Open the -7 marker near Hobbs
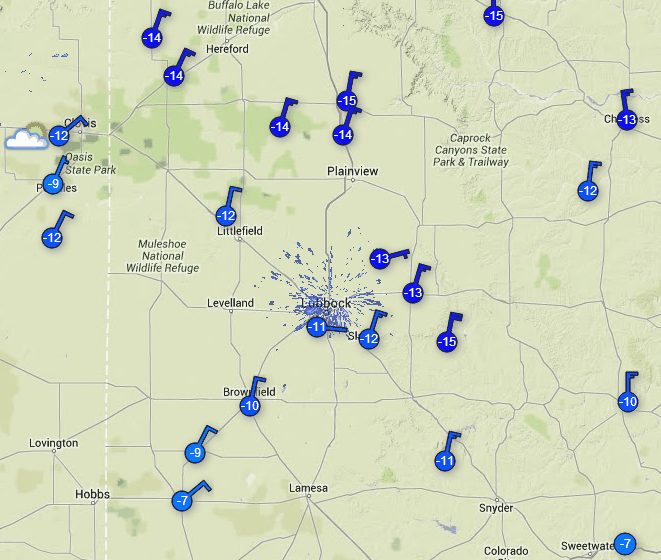The width and height of the screenshot is (661, 560). (181, 500)
